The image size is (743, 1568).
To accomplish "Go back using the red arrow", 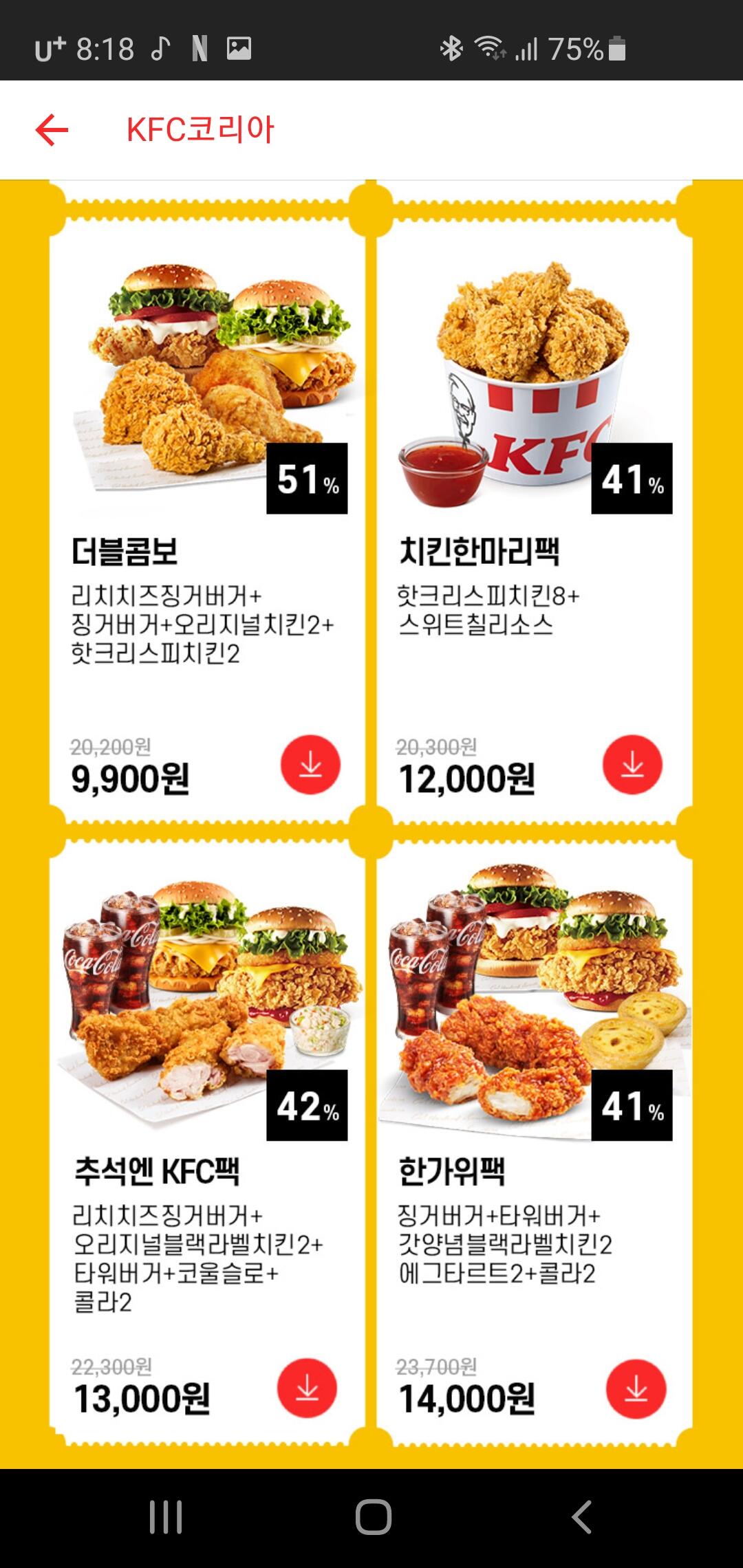I will click(52, 130).
